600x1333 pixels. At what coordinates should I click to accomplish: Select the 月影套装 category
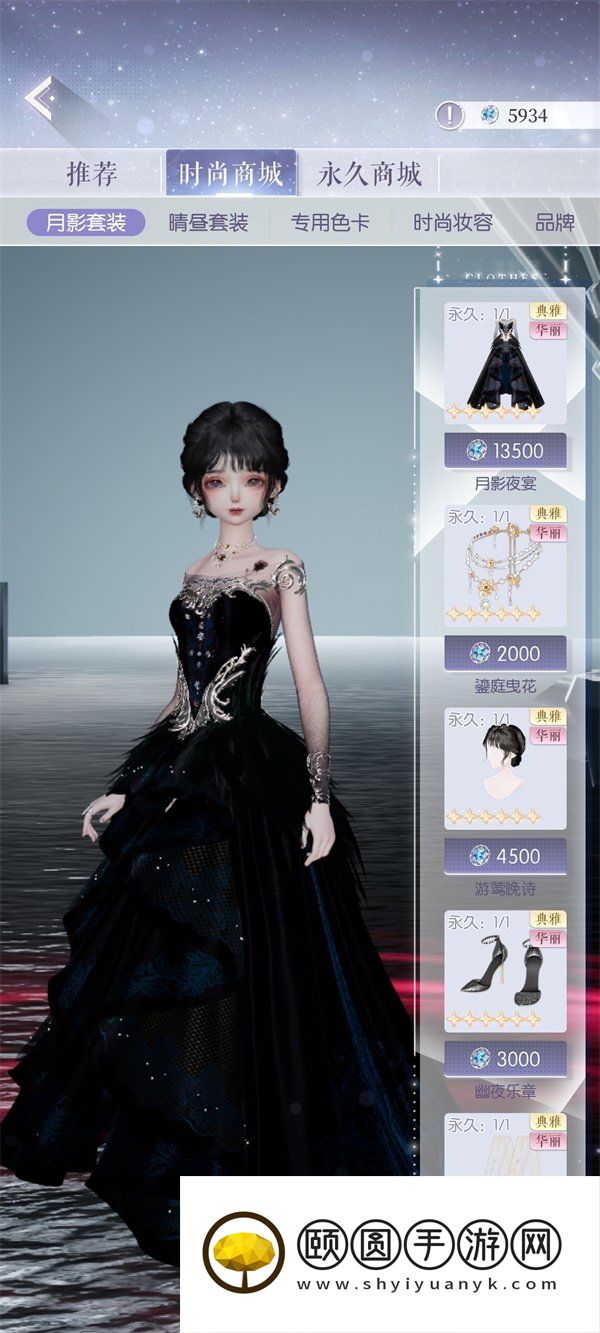pyautogui.click(x=86, y=222)
